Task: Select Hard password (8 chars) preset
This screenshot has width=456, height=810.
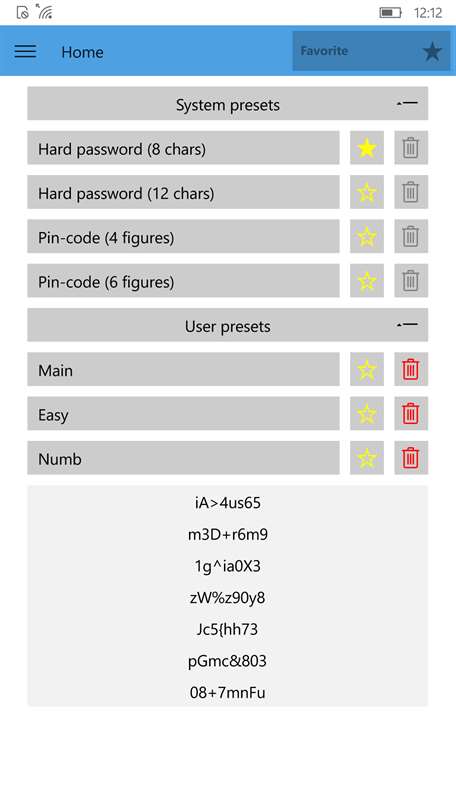Action: tap(183, 148)
